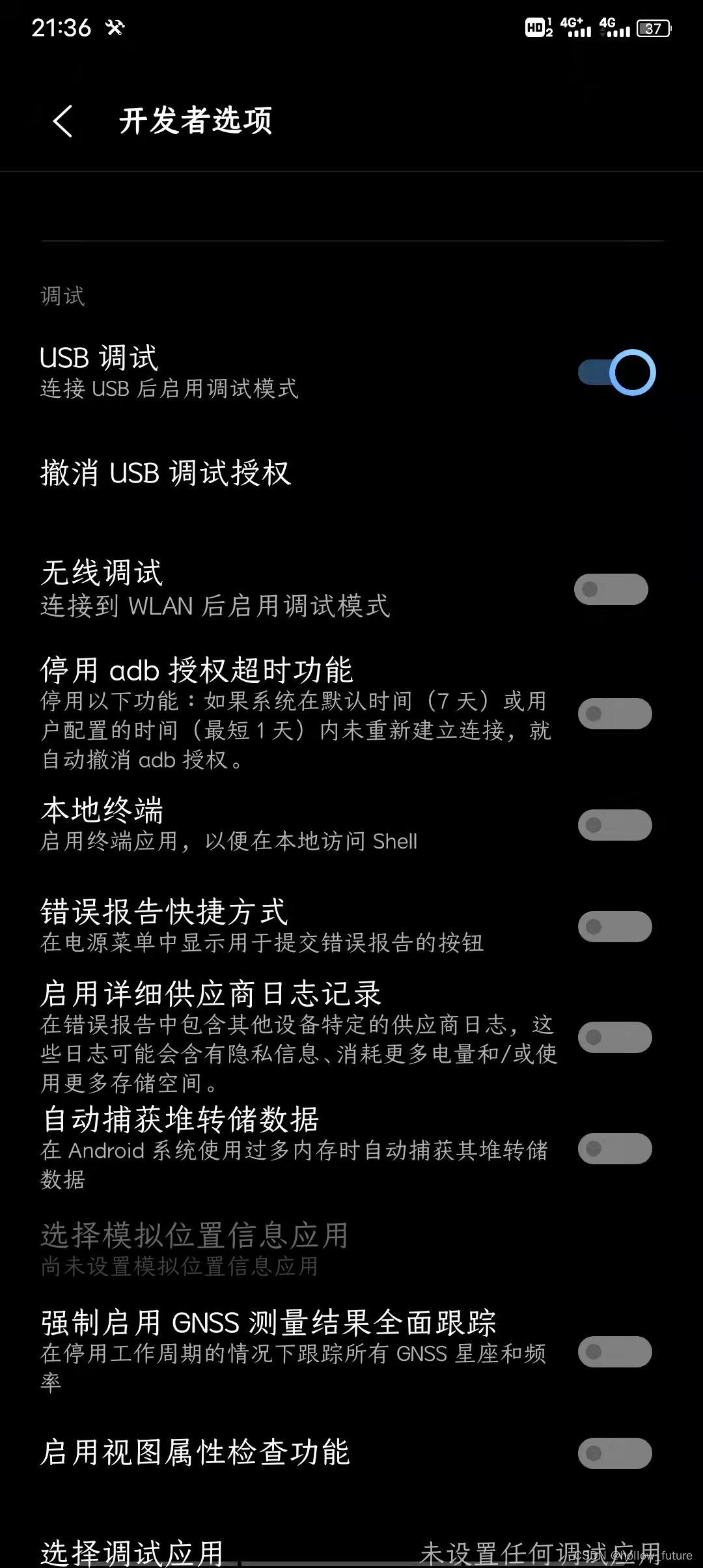This screenshot has width=703, height=1568.
Task: Turn off the USB 调试 switch
Action: pyautogui.click(x=616, y=372)
